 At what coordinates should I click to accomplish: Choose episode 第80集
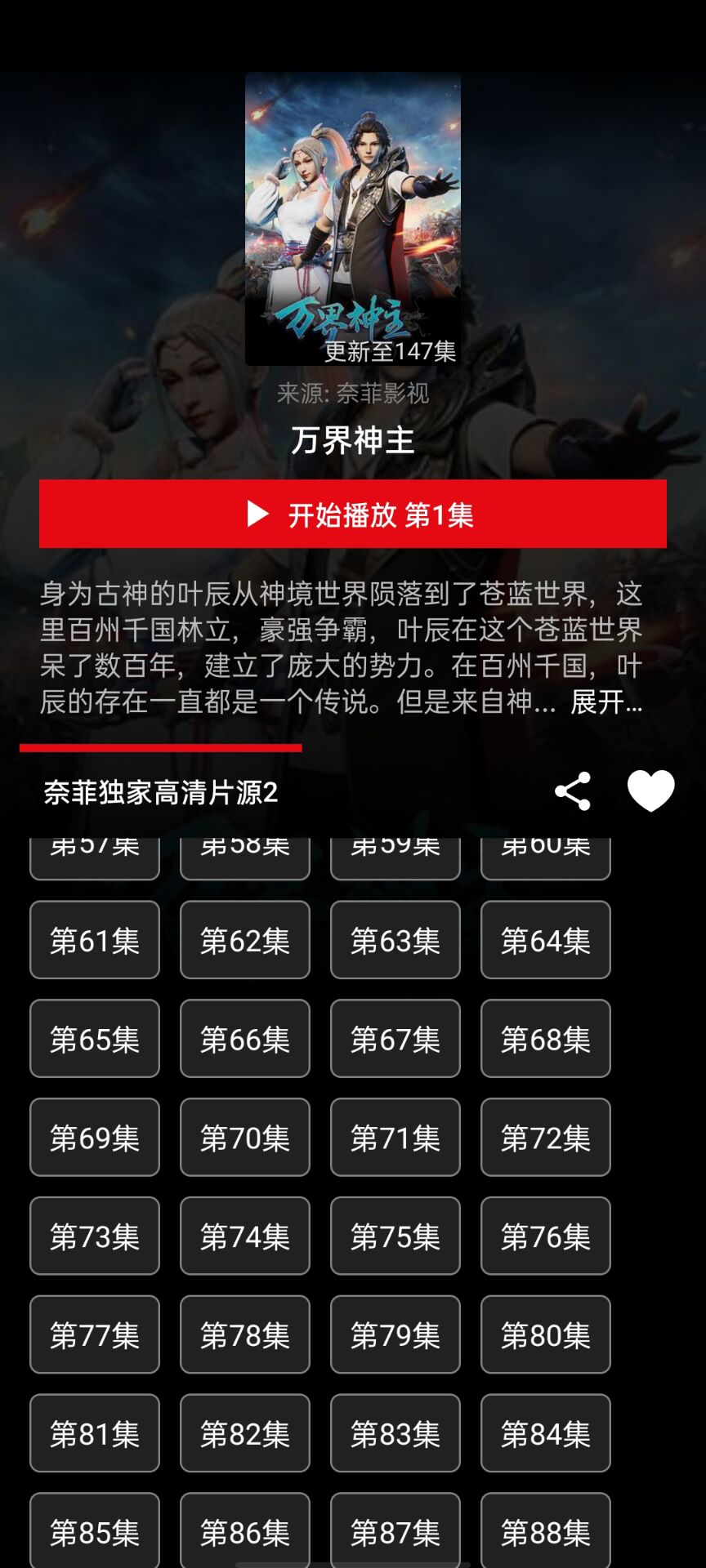click(545, 1335)
